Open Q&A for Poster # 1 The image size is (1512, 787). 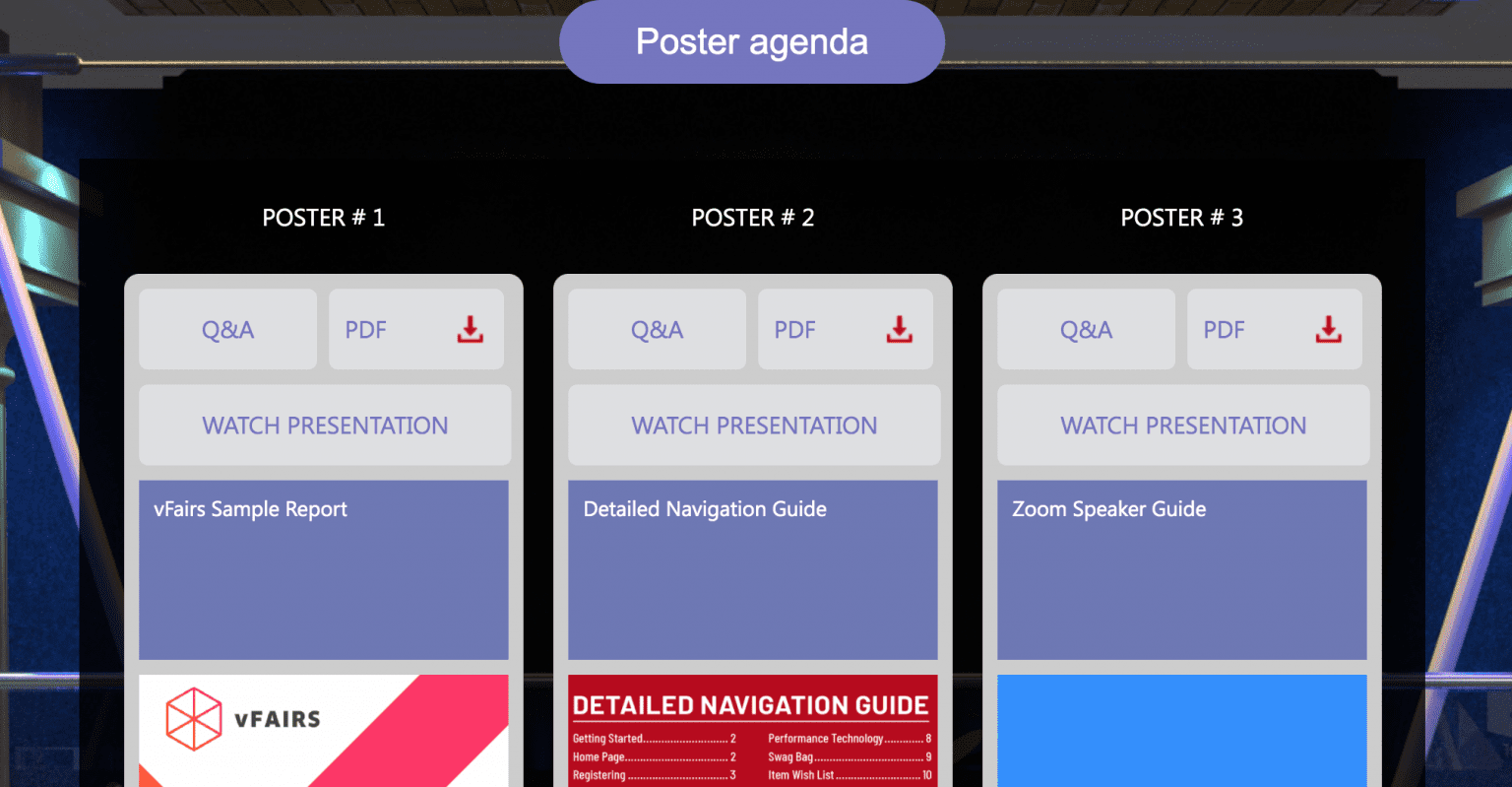tap(227, 330)
